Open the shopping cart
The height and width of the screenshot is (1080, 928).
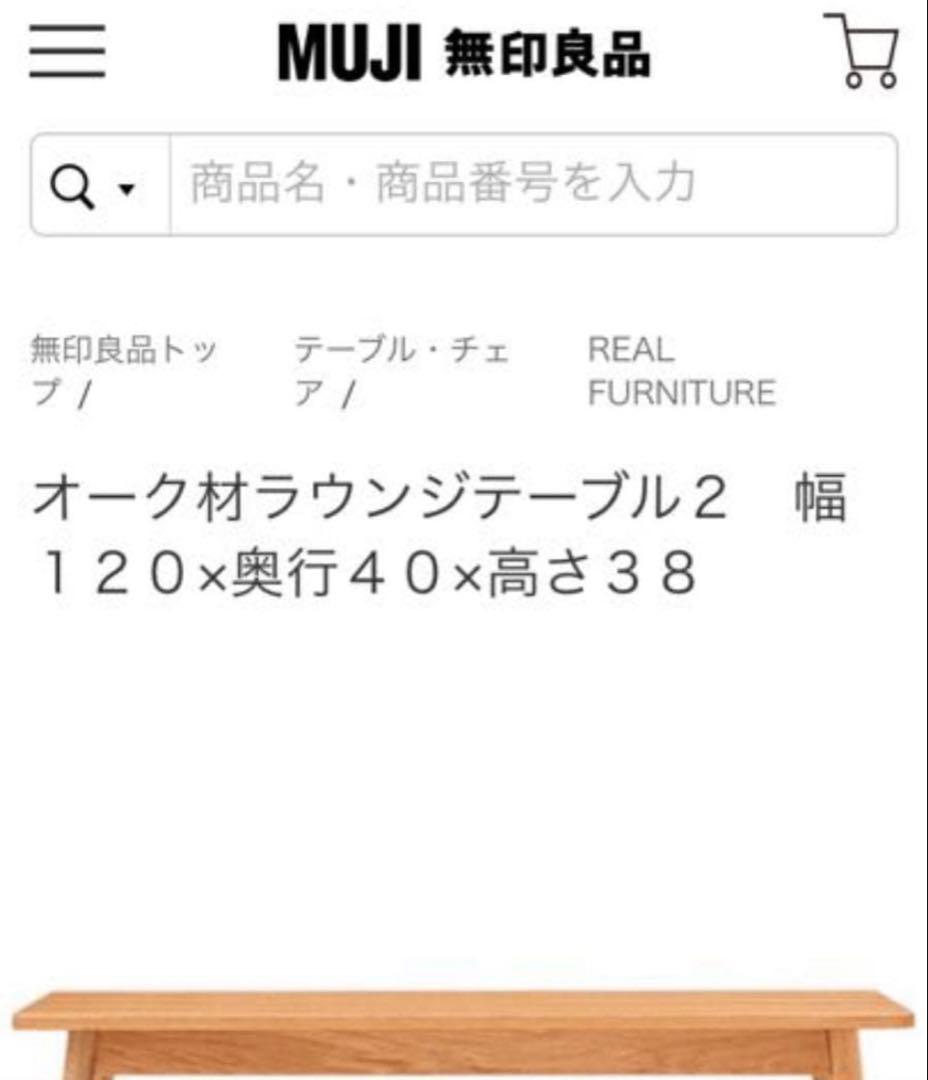click(862, 50)
